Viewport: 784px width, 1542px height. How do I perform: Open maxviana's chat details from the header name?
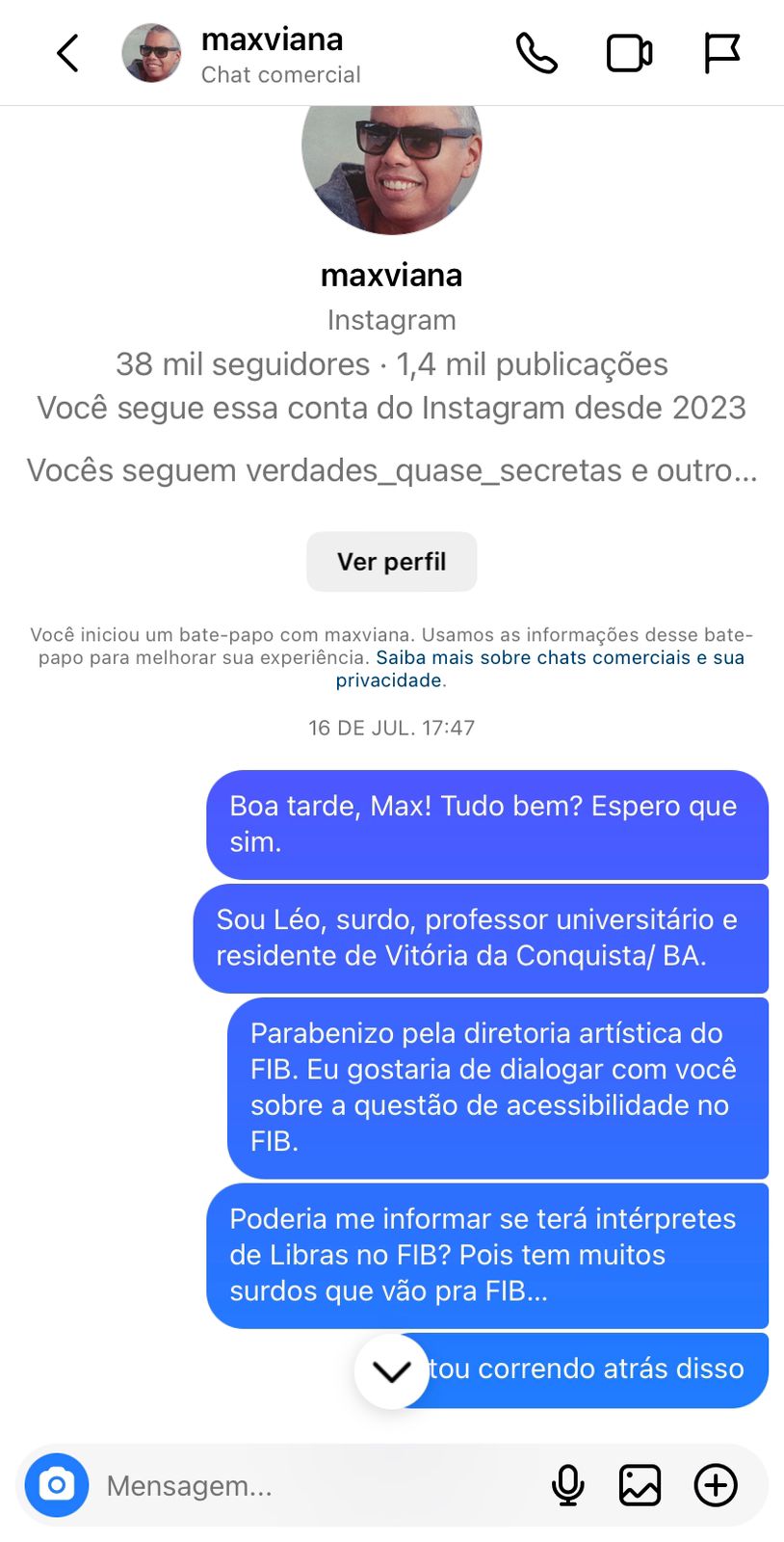[273, 40]
